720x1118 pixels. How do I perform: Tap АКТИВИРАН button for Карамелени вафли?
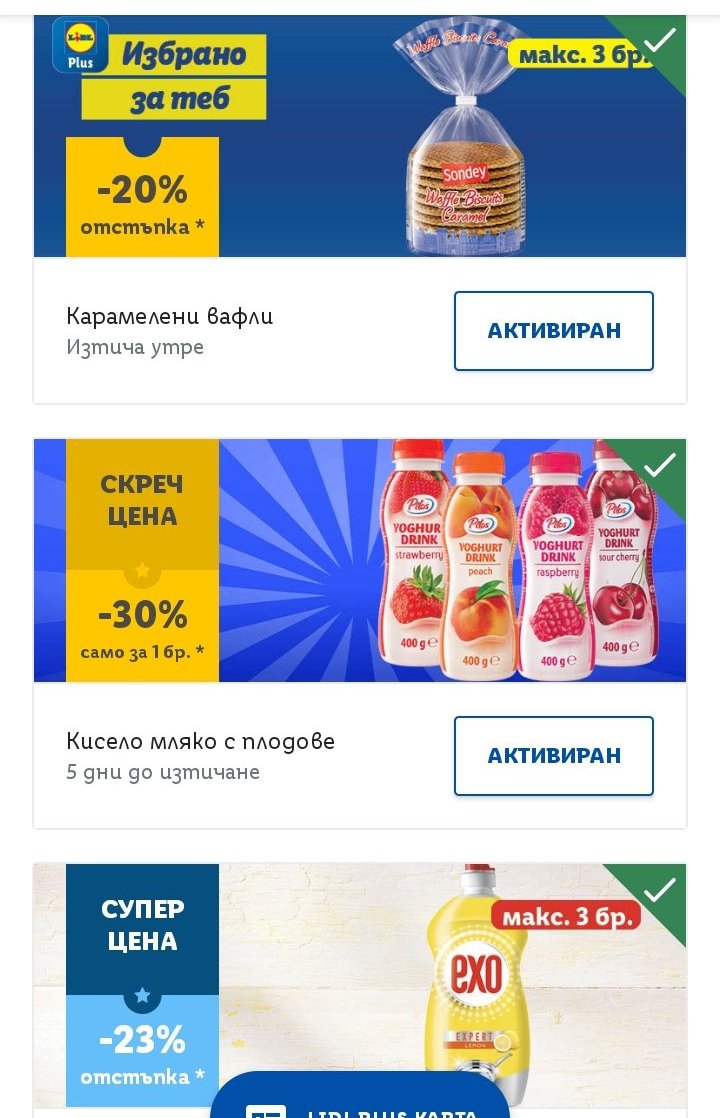pos(553,331)
